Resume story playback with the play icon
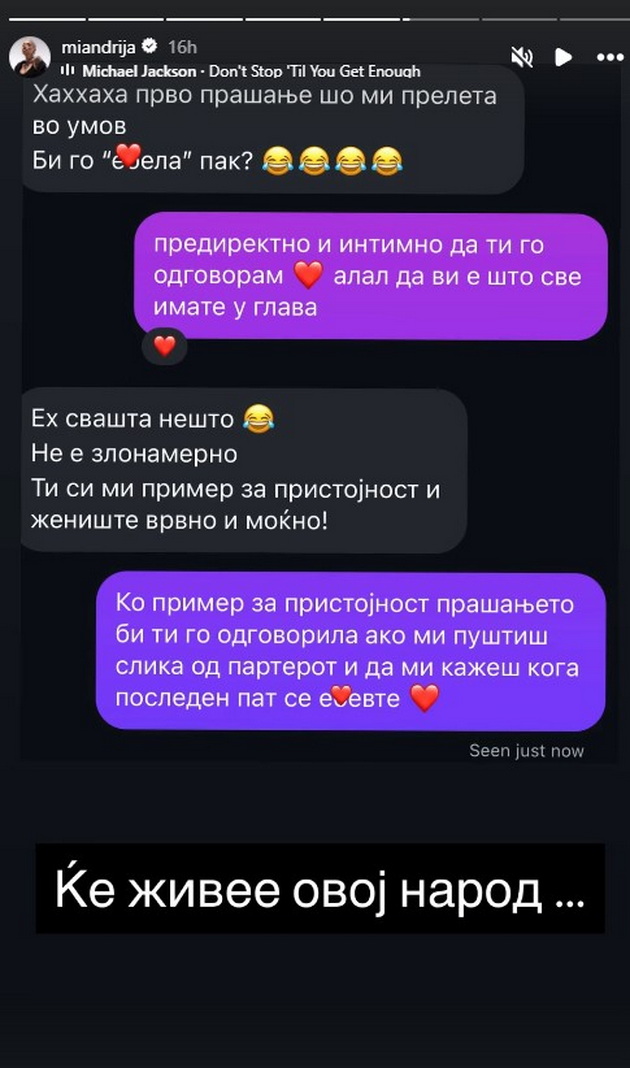Screen dimensions: 630x1068 pos(563,56)
